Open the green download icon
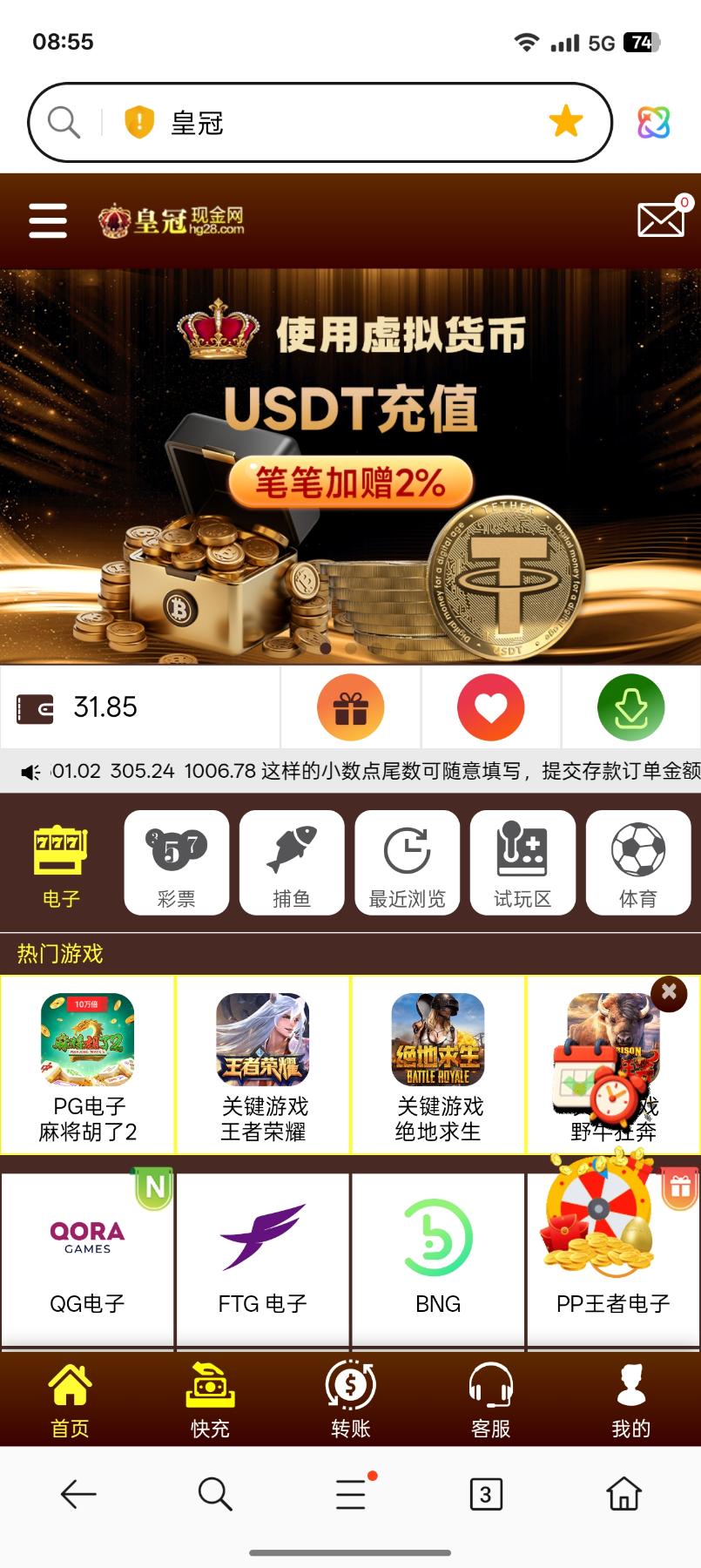This screenshot has width=701, height=1568. tap(630, 707)
